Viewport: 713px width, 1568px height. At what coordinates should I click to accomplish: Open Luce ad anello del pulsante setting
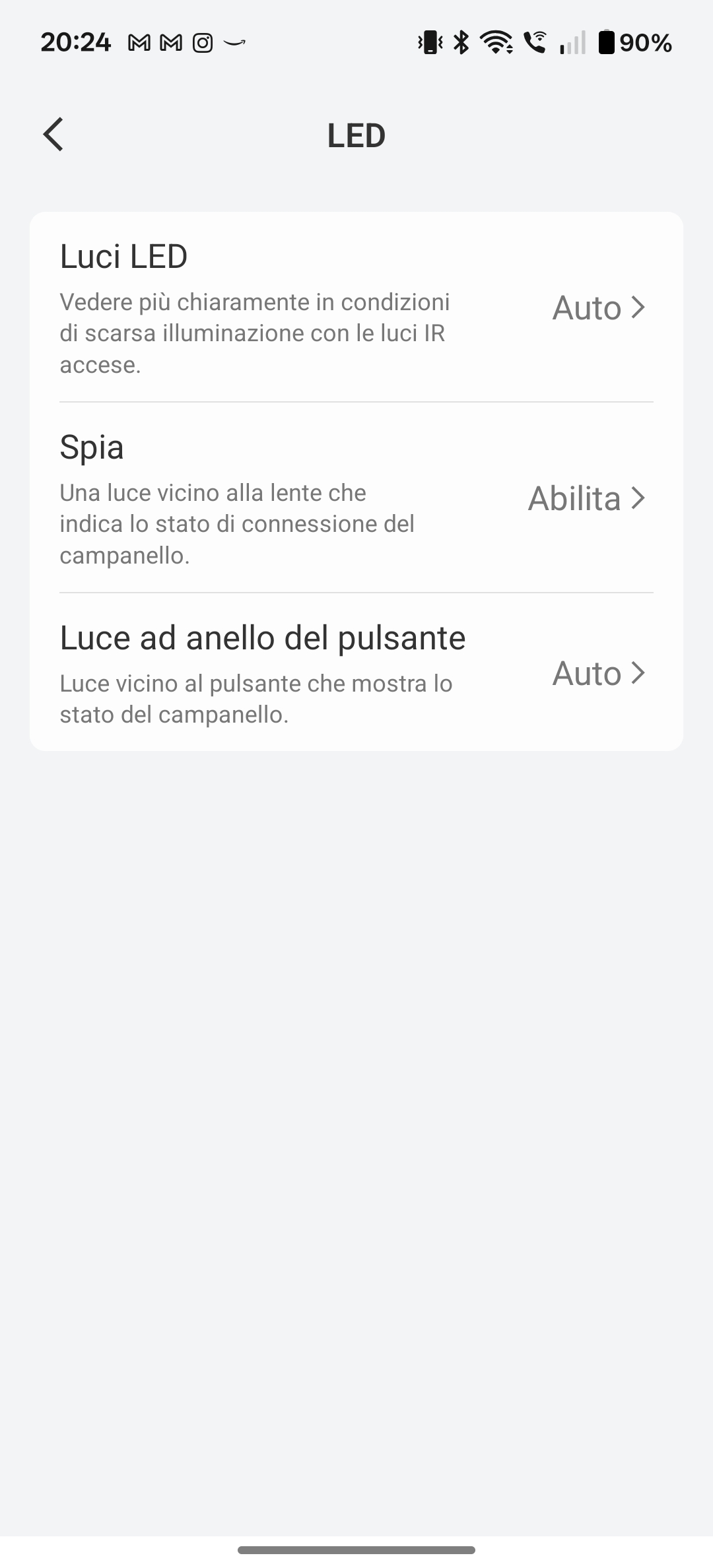[x=356, y=673]
